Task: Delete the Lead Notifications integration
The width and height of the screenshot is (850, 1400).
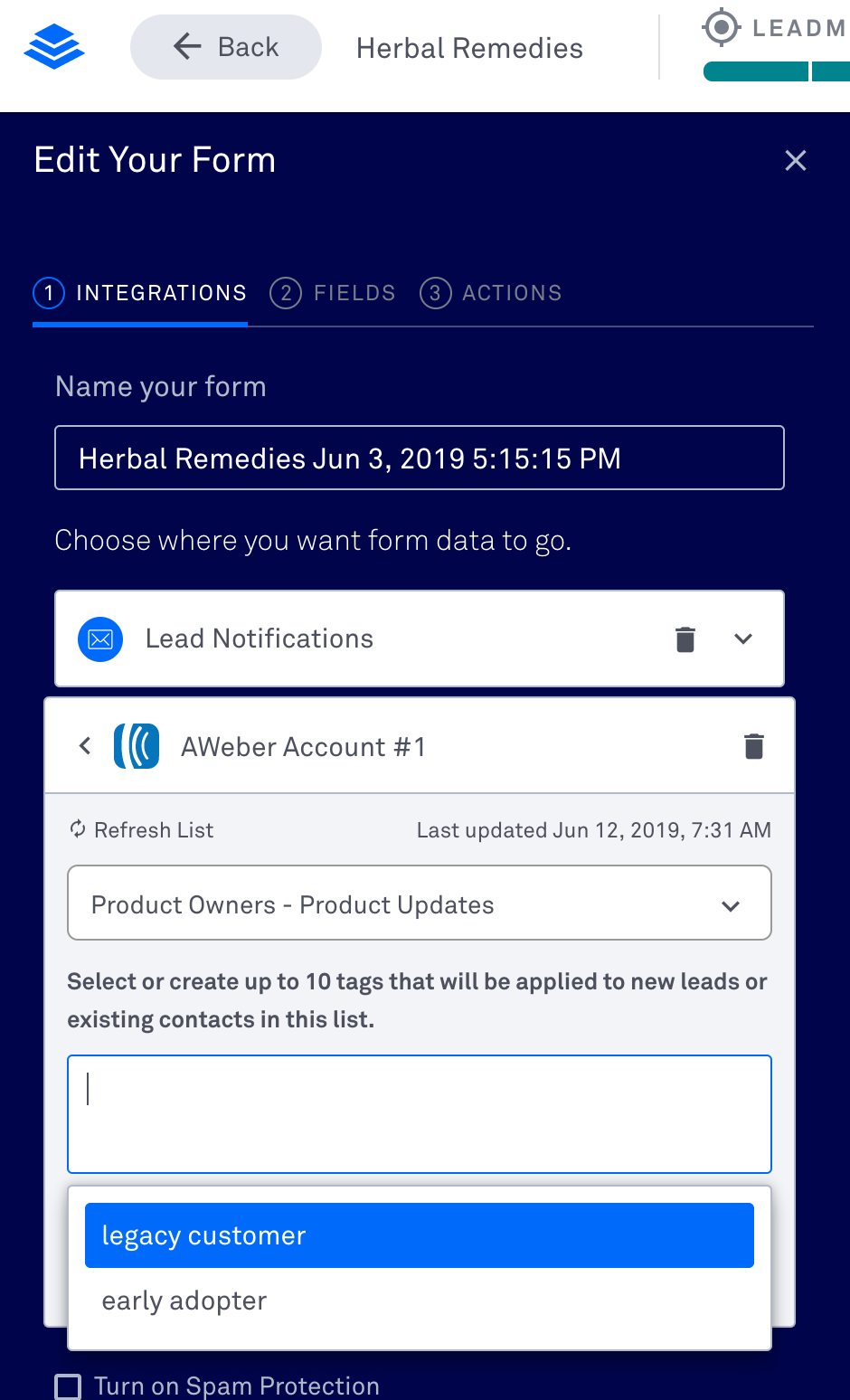Action: [685, 639]
